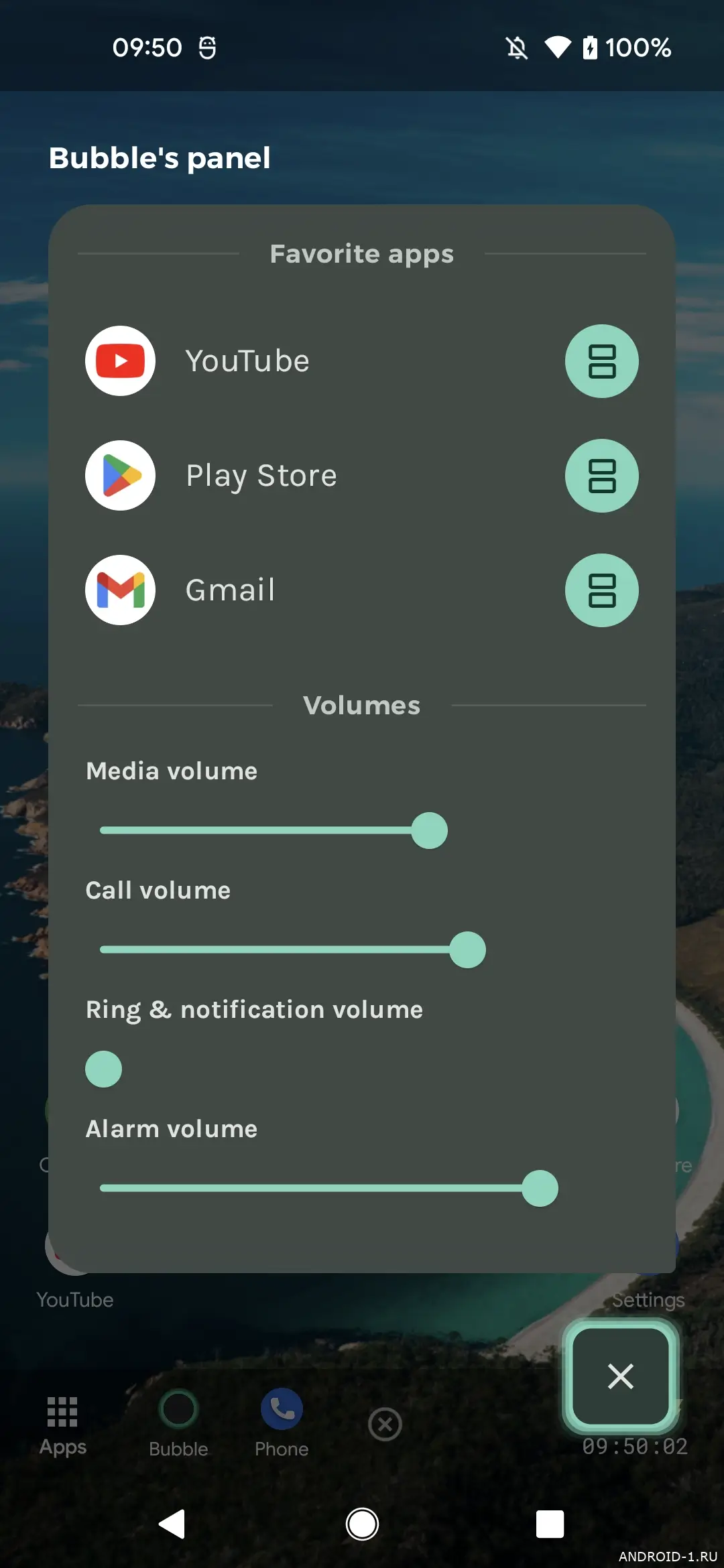Screen dimensions: 724x1568
Task: Close the Bubble's panel
Action: coord(621,1376)
